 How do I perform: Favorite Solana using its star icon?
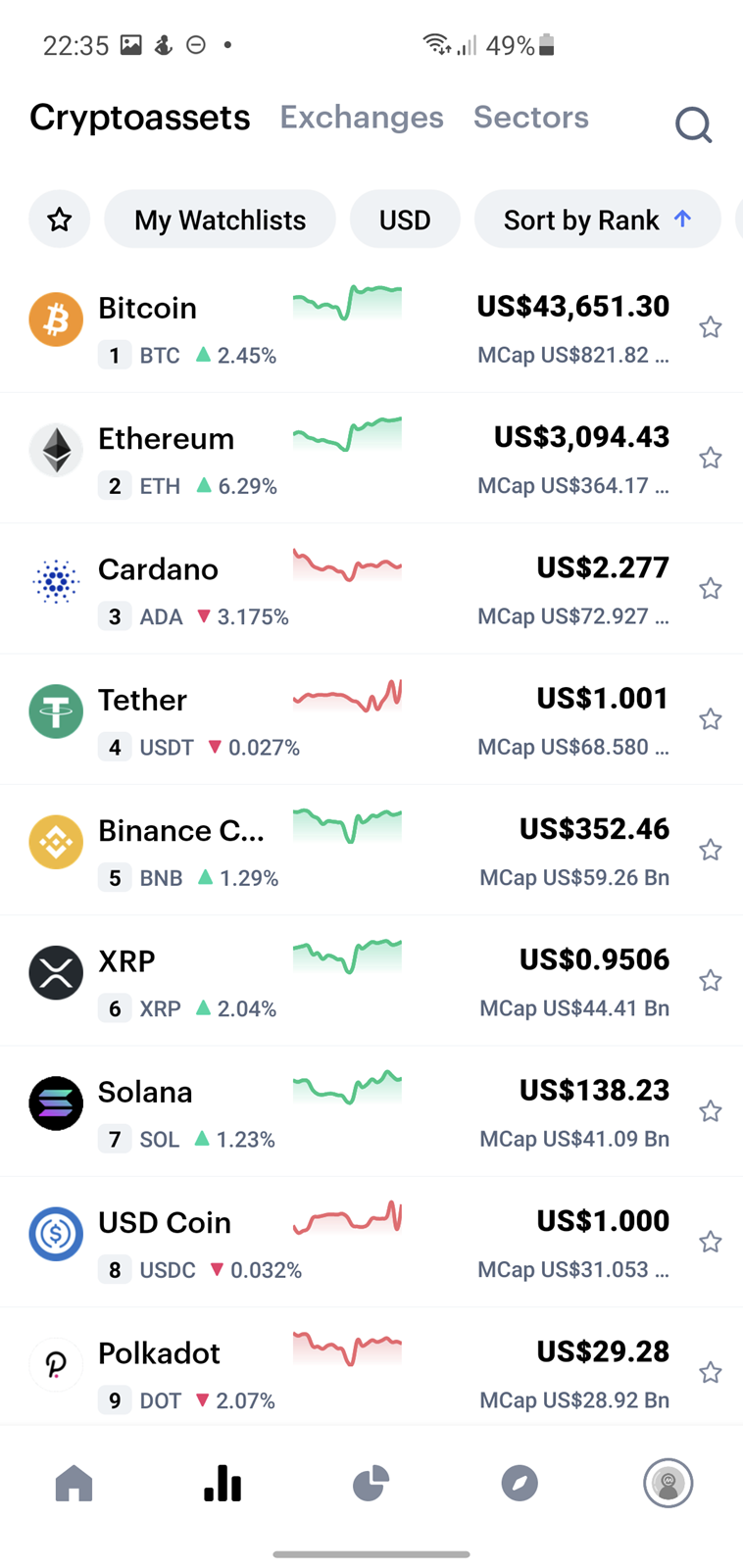(711, 1111)
